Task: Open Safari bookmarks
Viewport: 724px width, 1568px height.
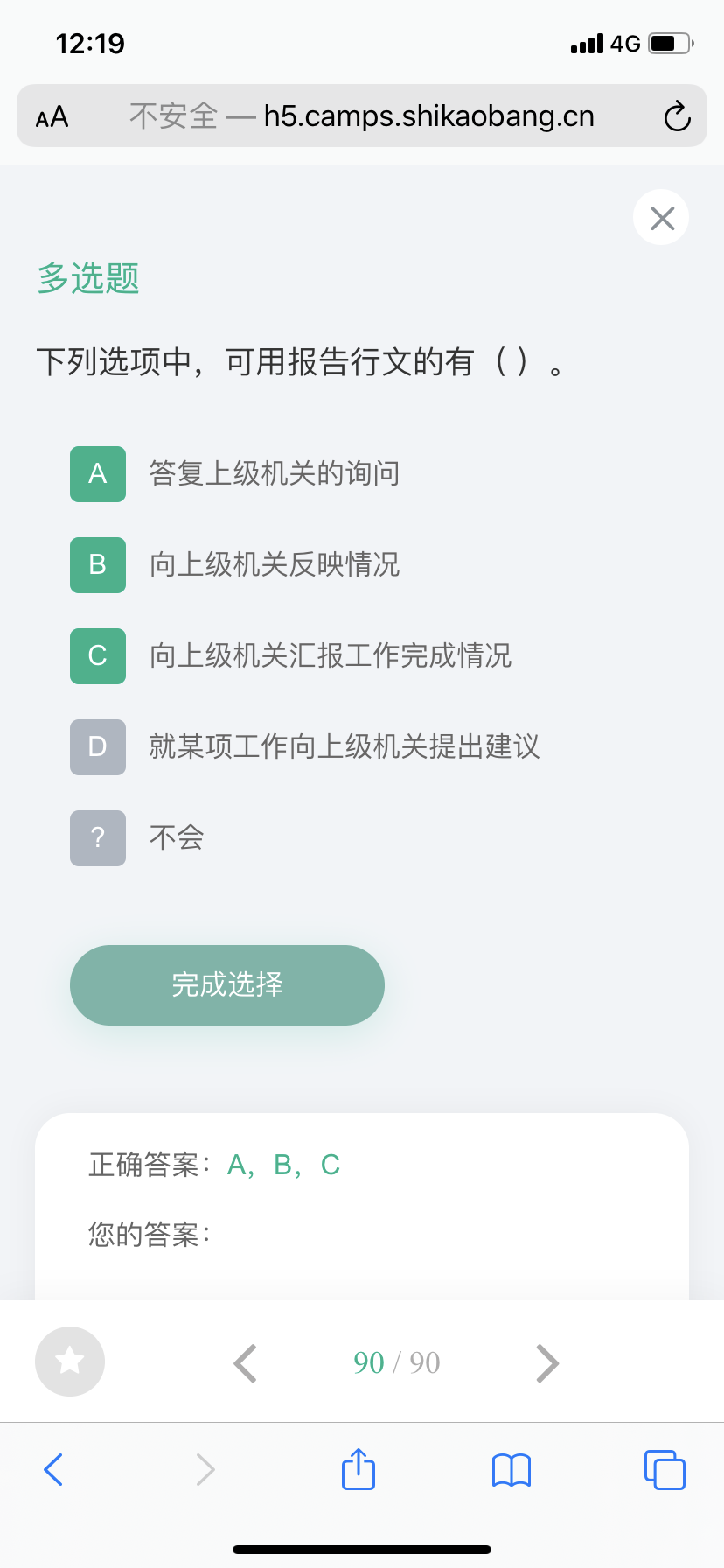Action: pyautogui.click(x=512, y=1470)
